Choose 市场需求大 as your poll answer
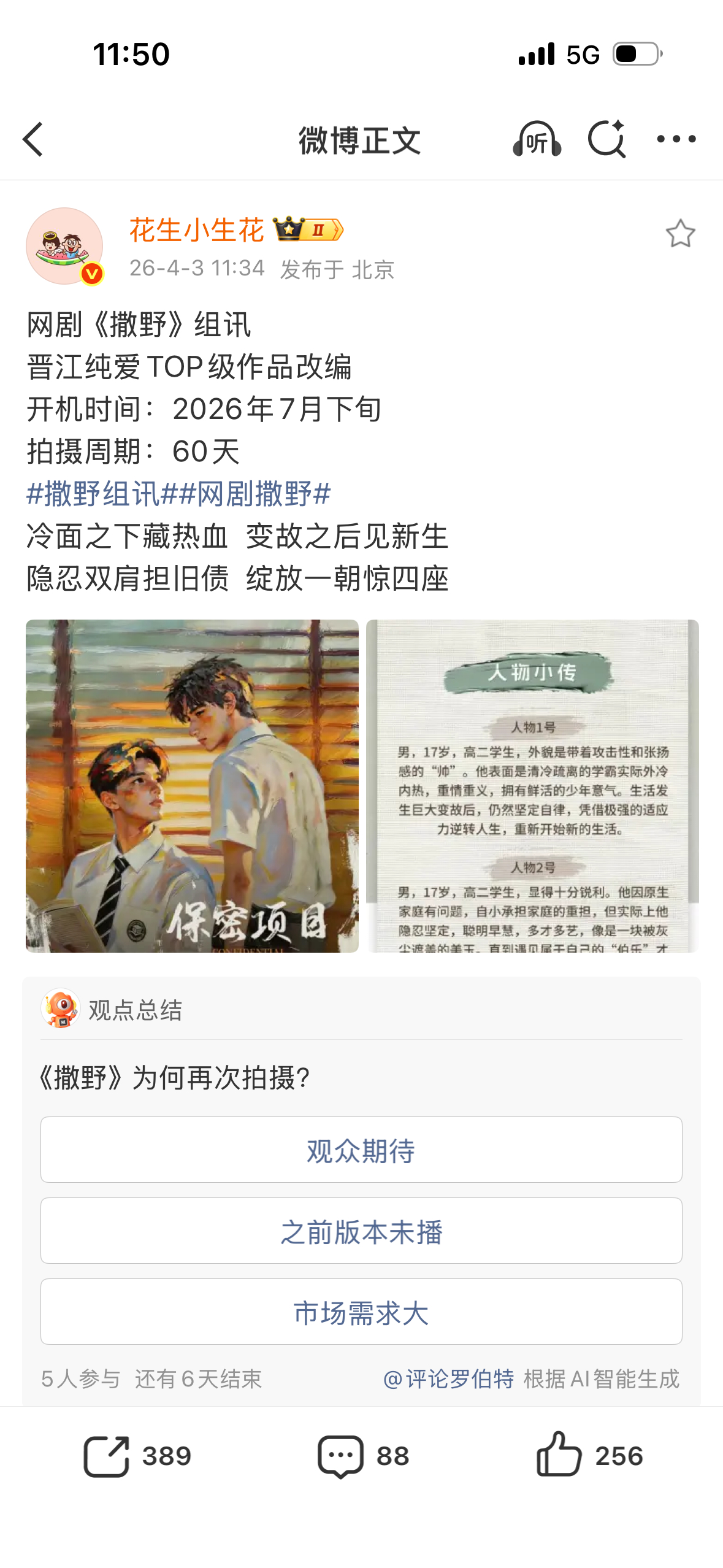Image resolution: width=723 pixels, height=1568 pixels. pos(361,1311)
